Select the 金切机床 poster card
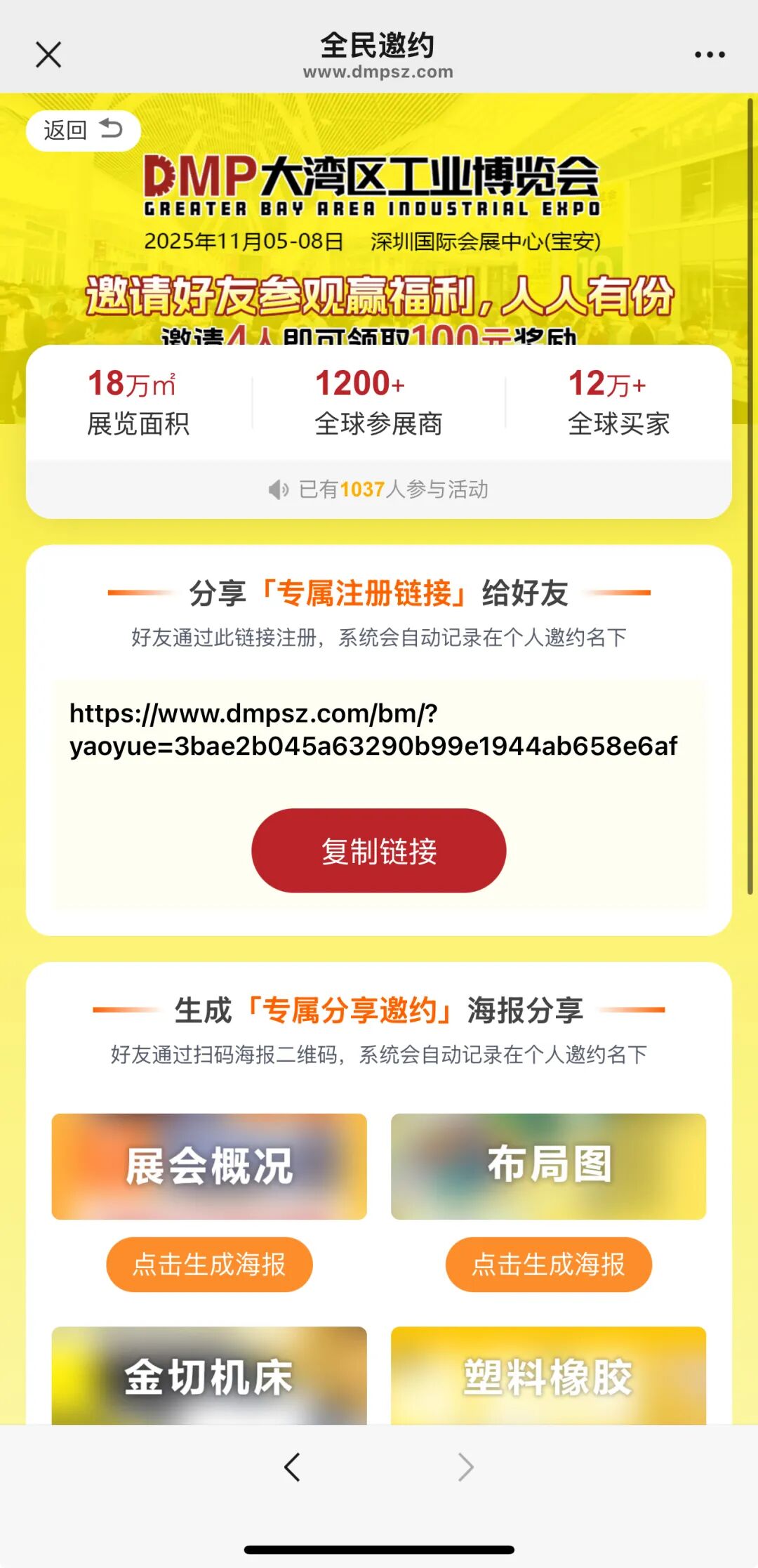Image resolution: width=758 pixels, height=1568 pixels. click(x=209, y=1375)
